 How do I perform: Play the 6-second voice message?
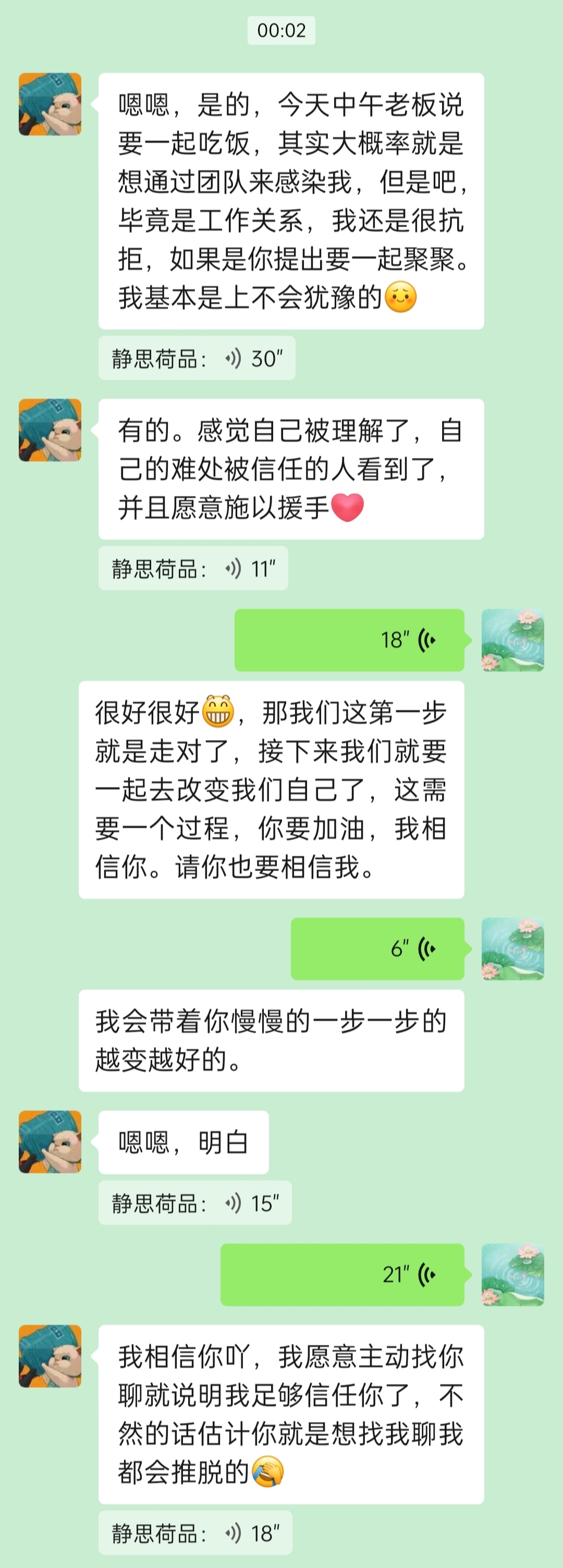coord(377,949)
